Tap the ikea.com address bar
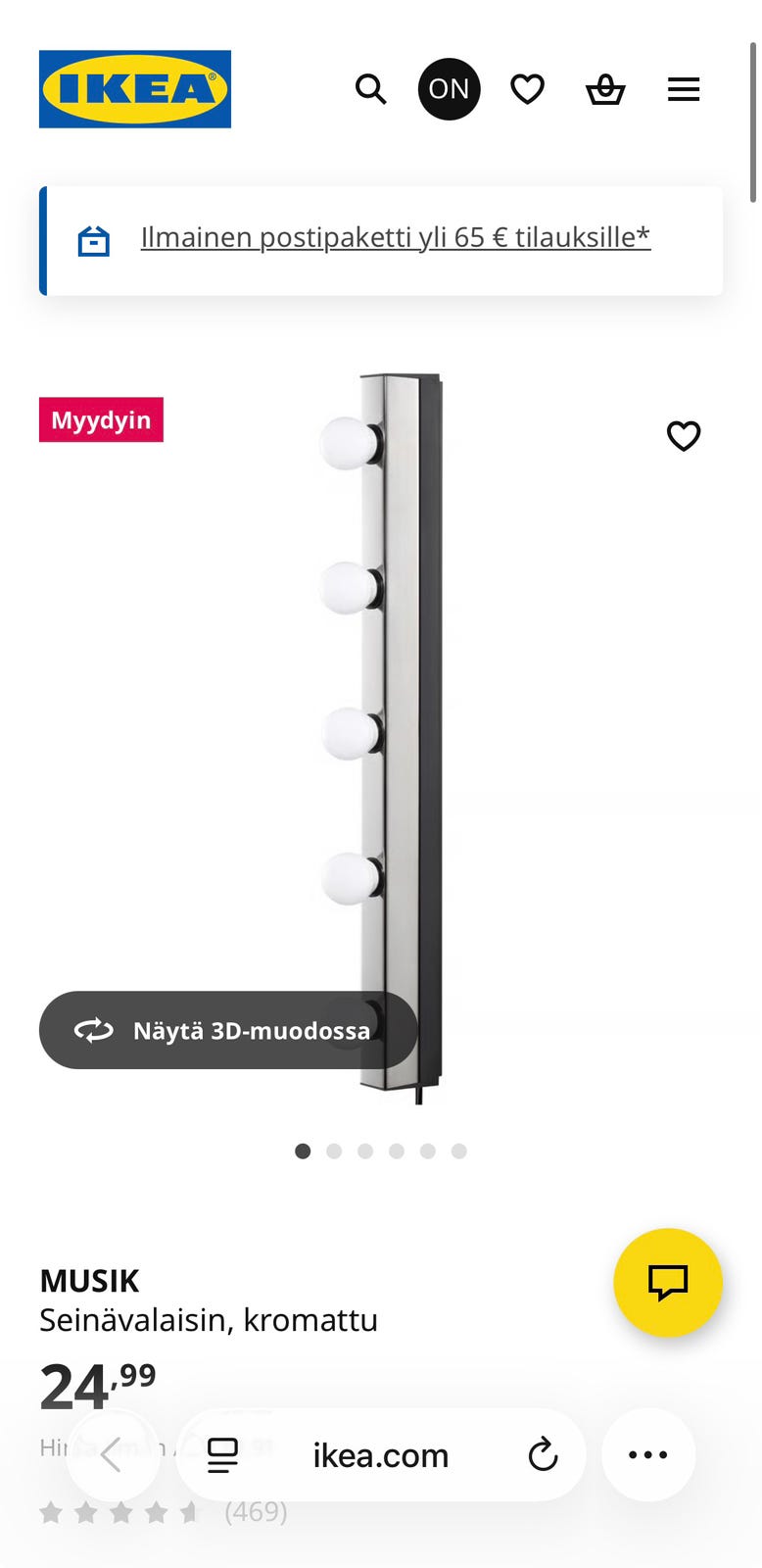 380,1455
